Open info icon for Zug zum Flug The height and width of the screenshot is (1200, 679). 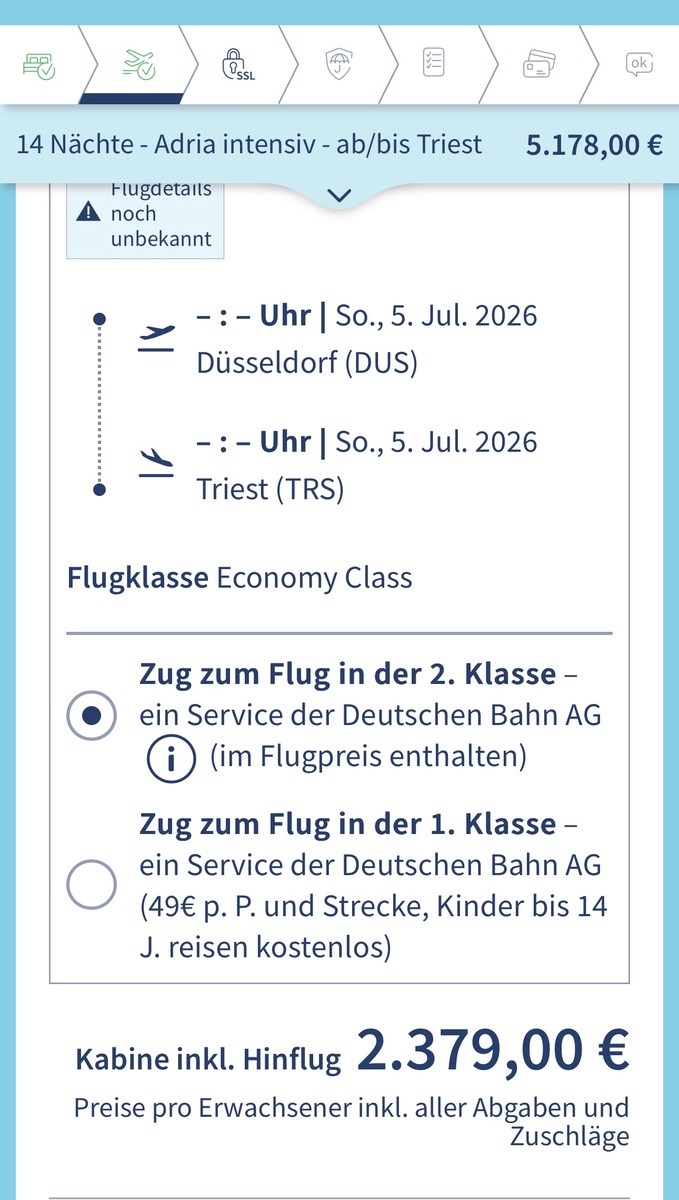(x=170, y=759)
